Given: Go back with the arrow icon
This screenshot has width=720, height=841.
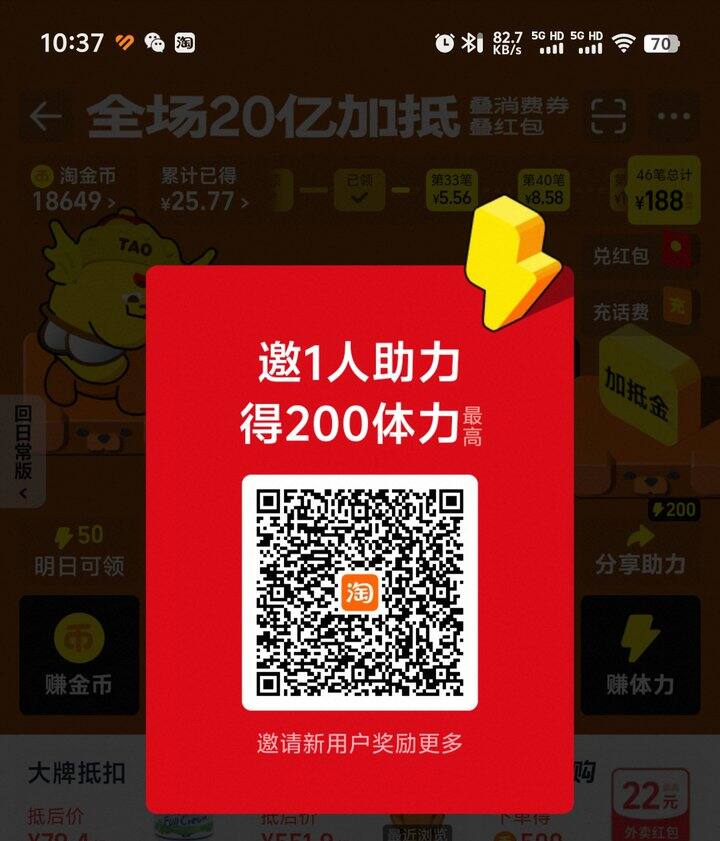Looking at the screenshot, I should pos(46,116).
